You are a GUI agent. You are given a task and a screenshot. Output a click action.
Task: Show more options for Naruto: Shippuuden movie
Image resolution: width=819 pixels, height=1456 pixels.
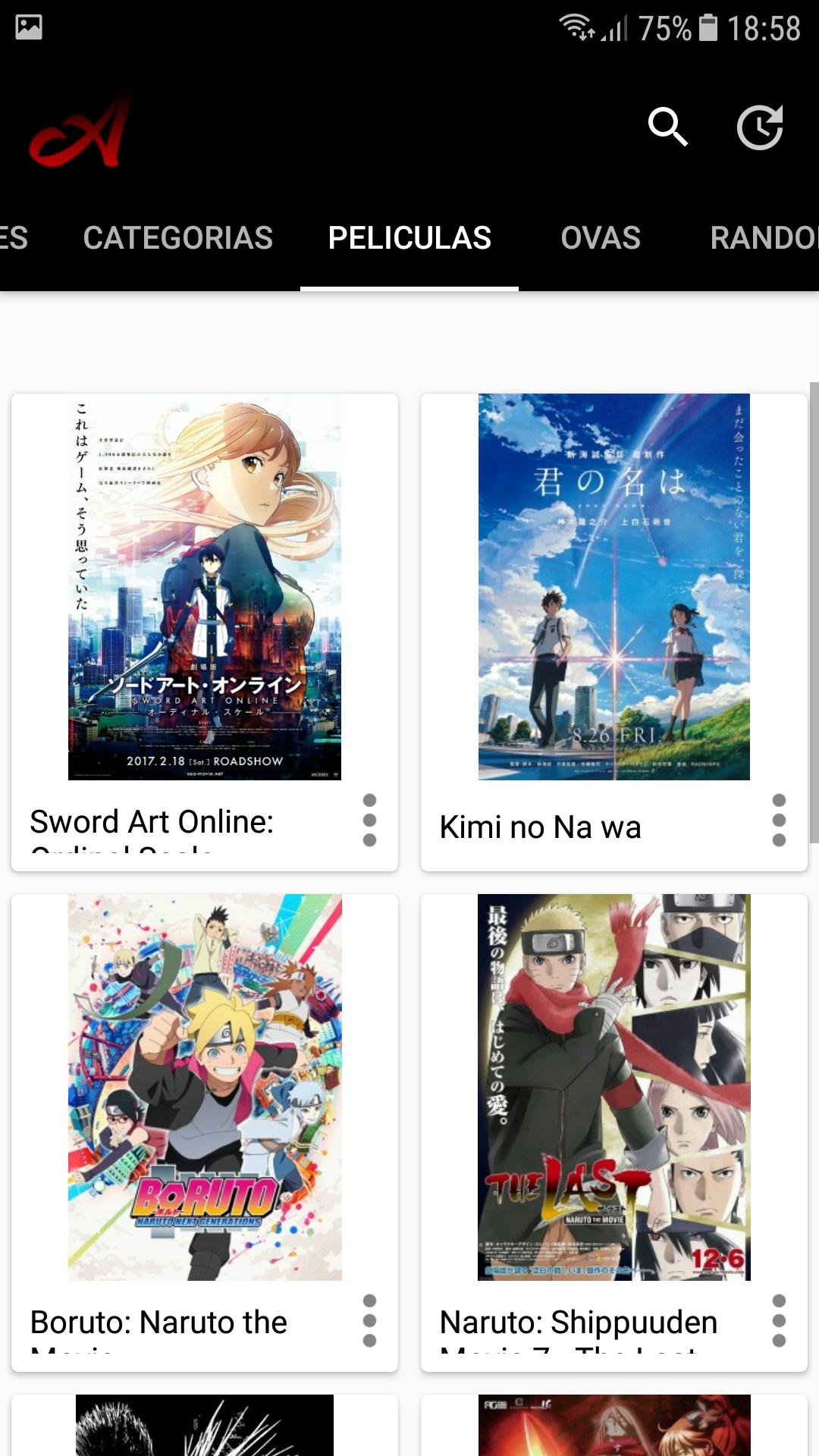pyautogui.click(x=779, y=1321)
